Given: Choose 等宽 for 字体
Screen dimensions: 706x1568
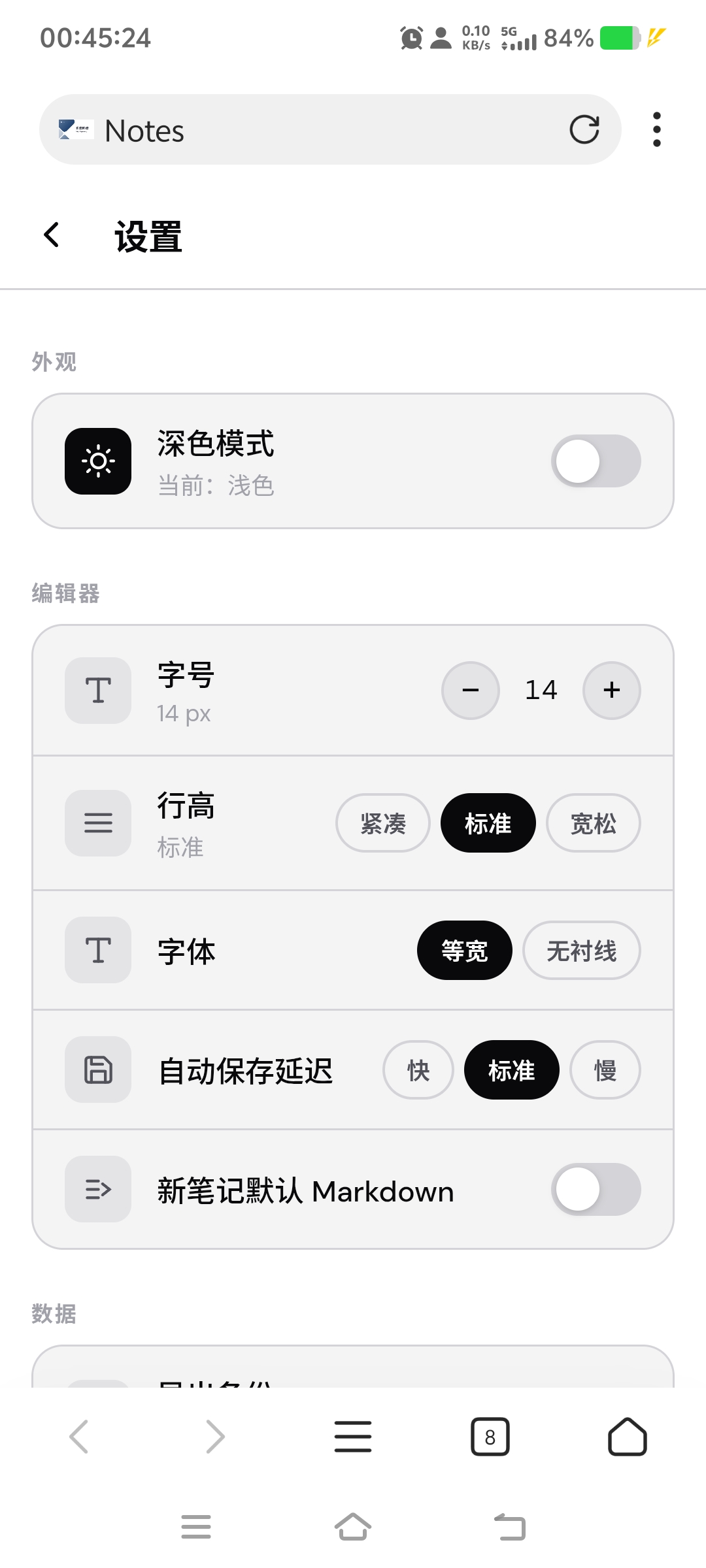Looking at the screenshot, I should [464, 951].
